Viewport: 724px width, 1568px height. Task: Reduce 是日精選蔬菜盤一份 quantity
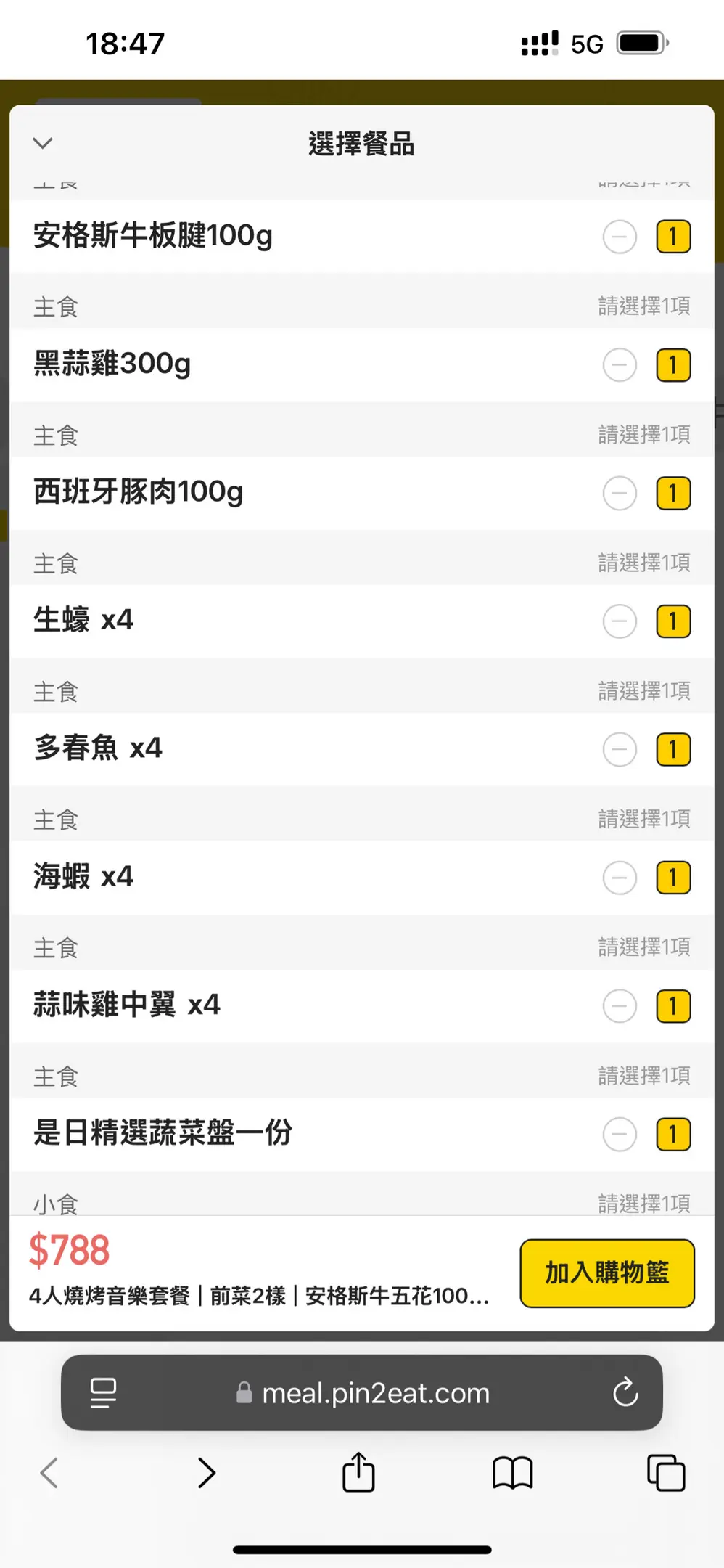(x=620, y=1135)
